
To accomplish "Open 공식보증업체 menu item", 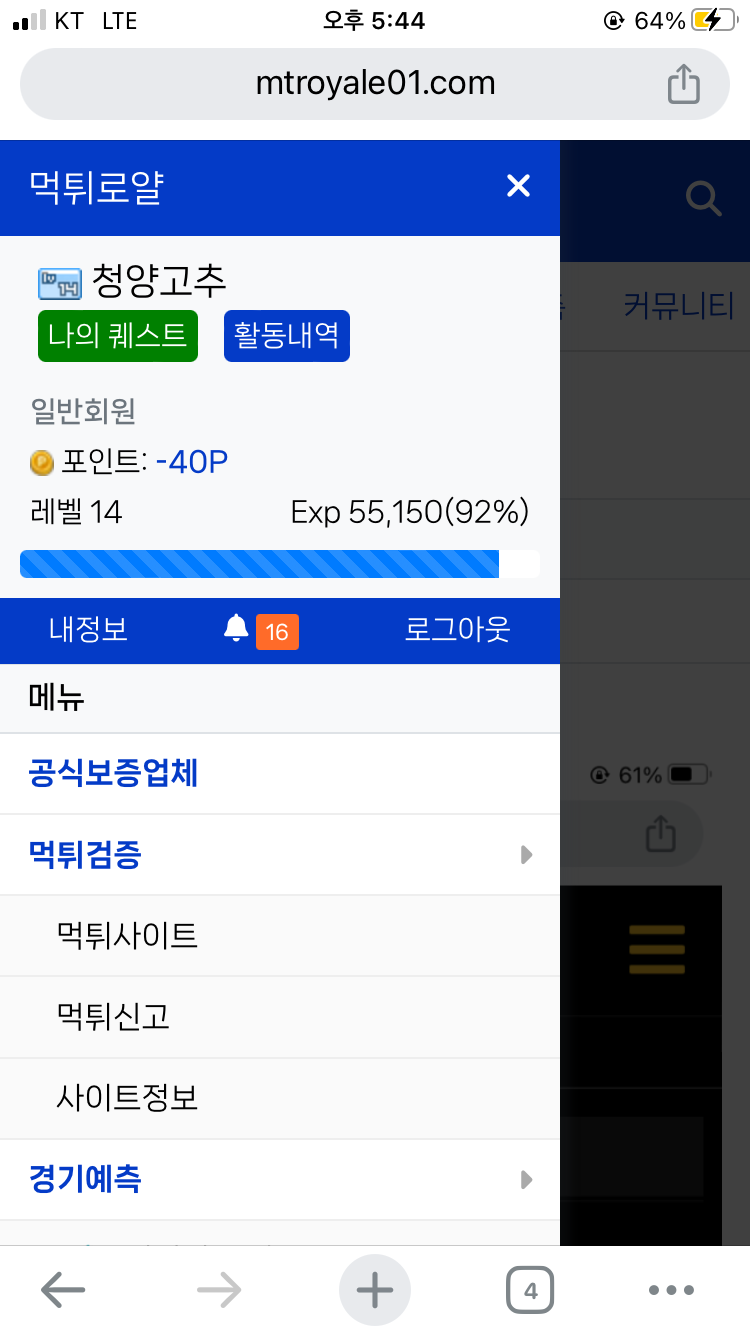I will coord(114,773).
